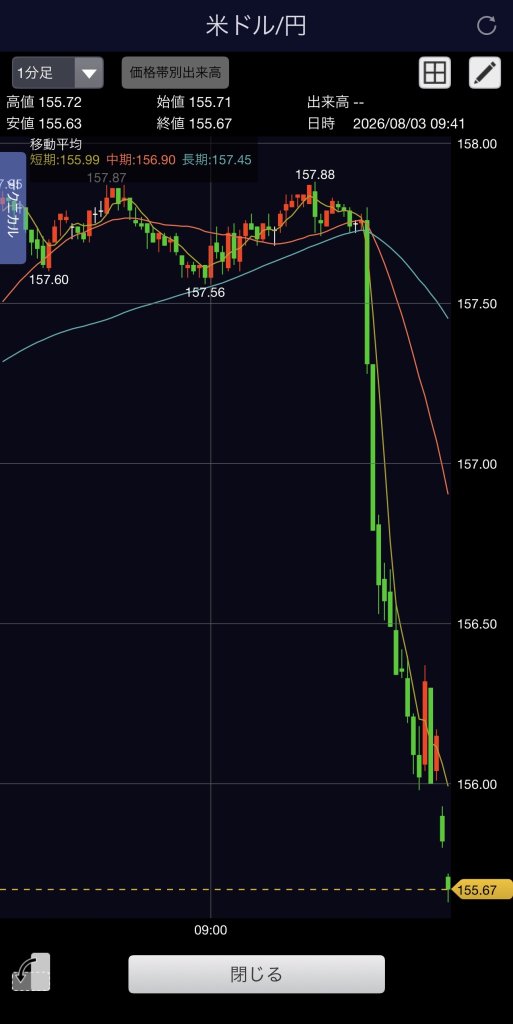513x1024 pixels.
Task: Toggle 価格帯別出来高 volume-by-price display
Action: point(175,72)
